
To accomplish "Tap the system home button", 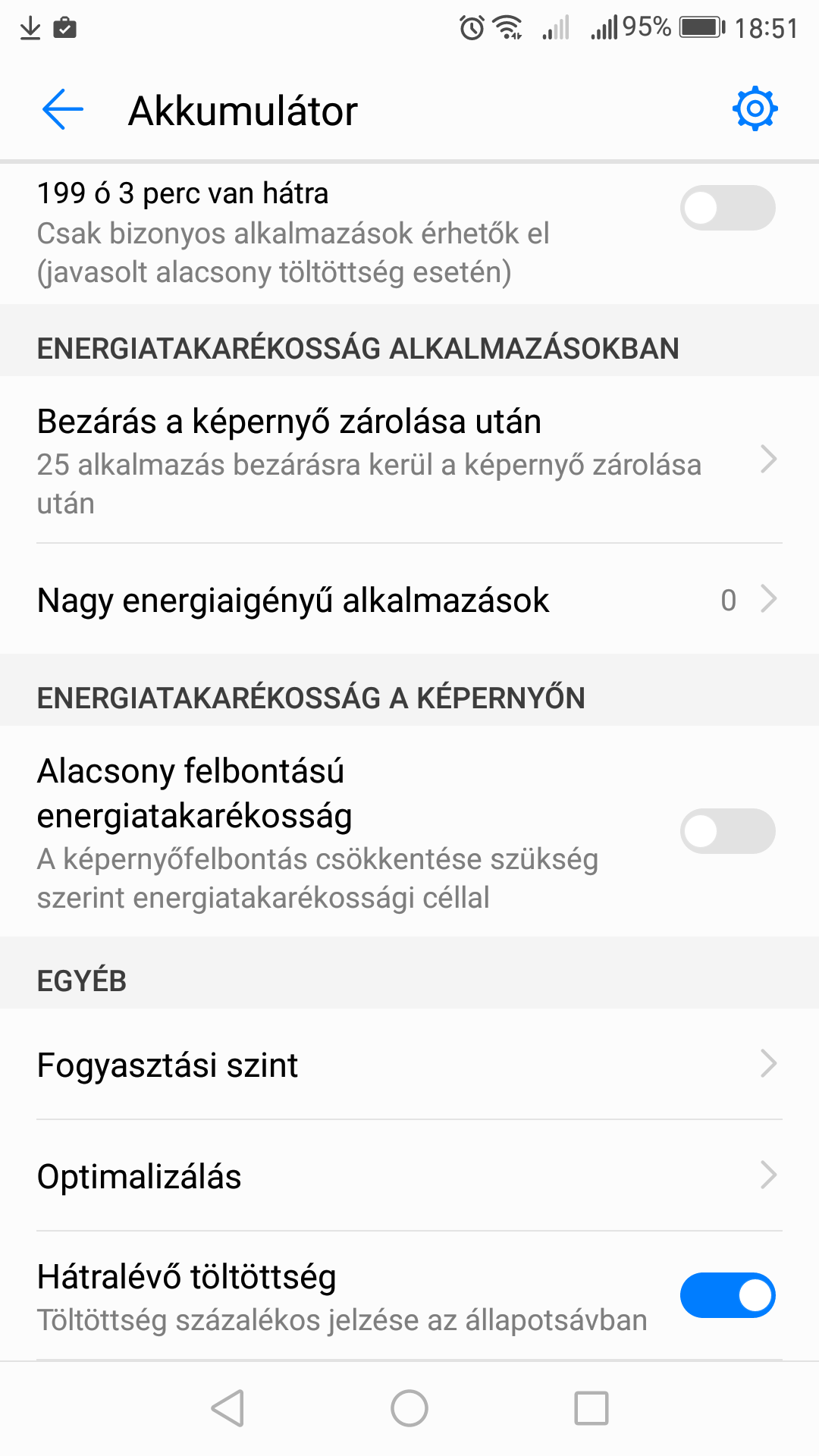I will 409,1409.
